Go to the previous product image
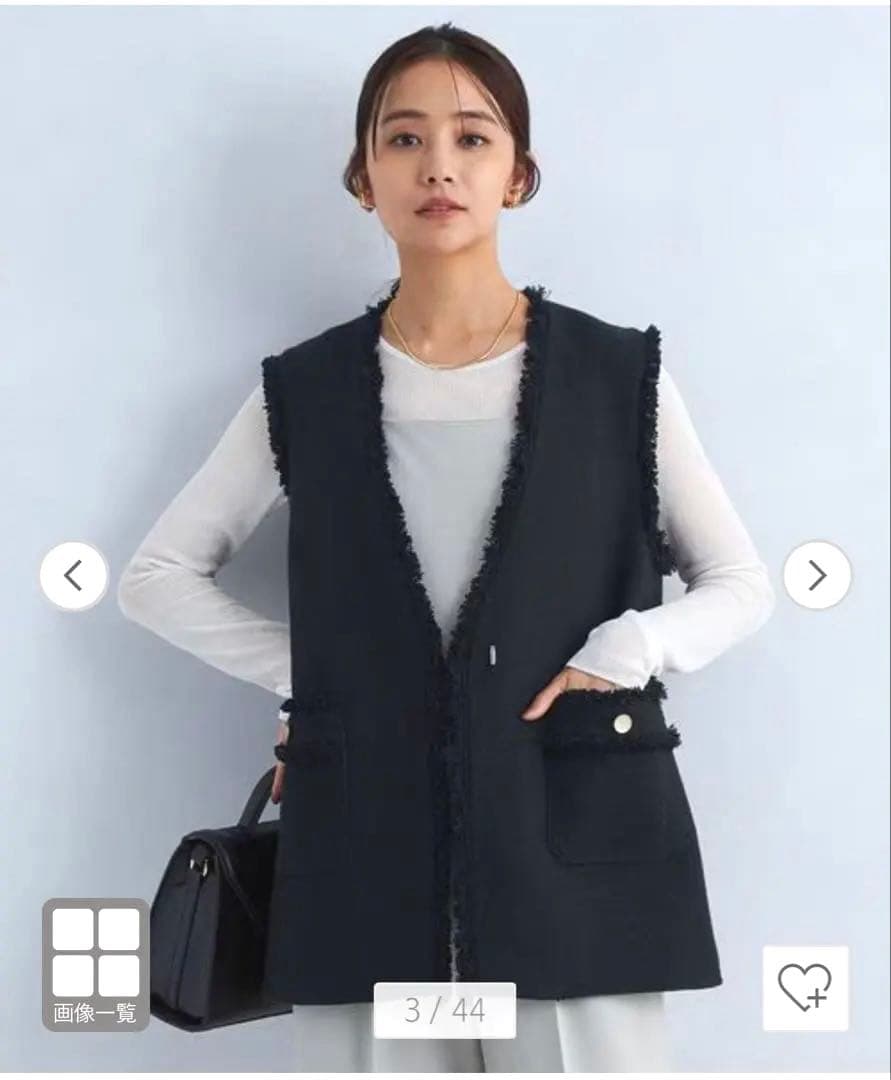The height and width of the screenshot is (1080, 891). [x=73, y=575]
